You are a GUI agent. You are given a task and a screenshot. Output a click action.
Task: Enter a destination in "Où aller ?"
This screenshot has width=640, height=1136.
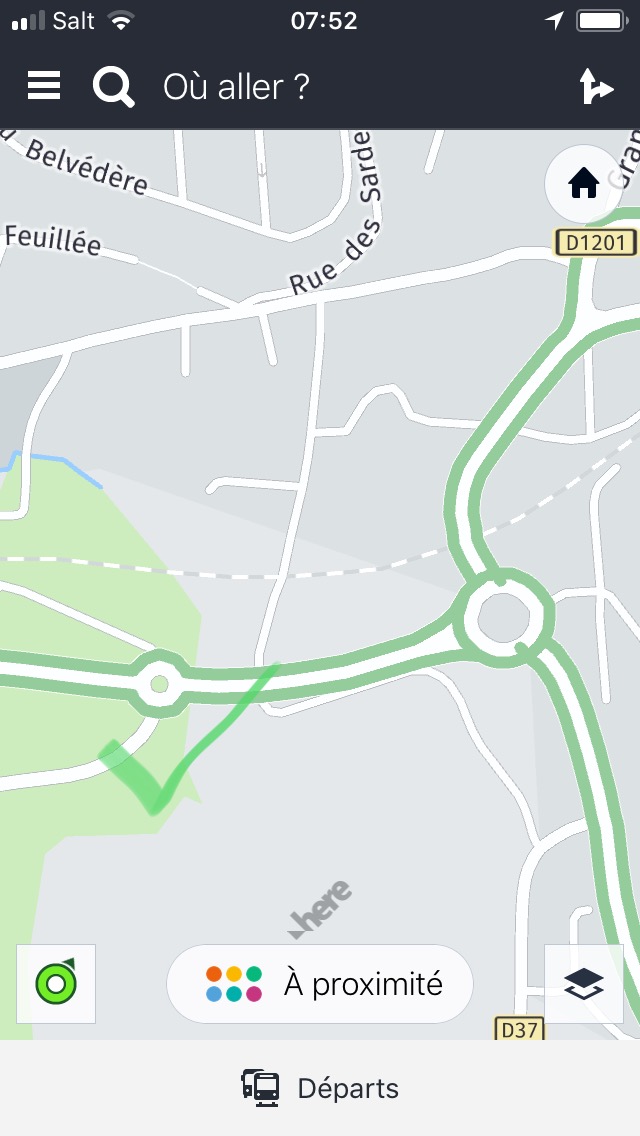pos(300,87)
